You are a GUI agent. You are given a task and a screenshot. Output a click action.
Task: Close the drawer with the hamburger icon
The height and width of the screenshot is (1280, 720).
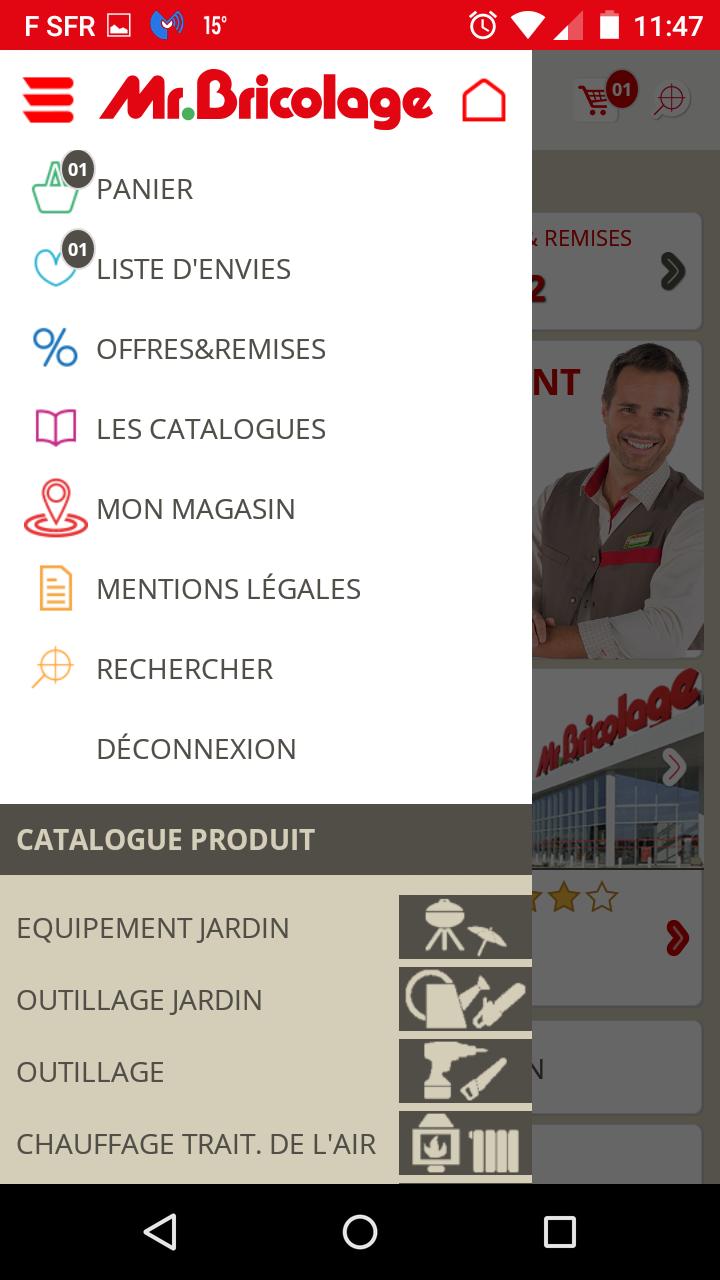[x=48, y=100]
